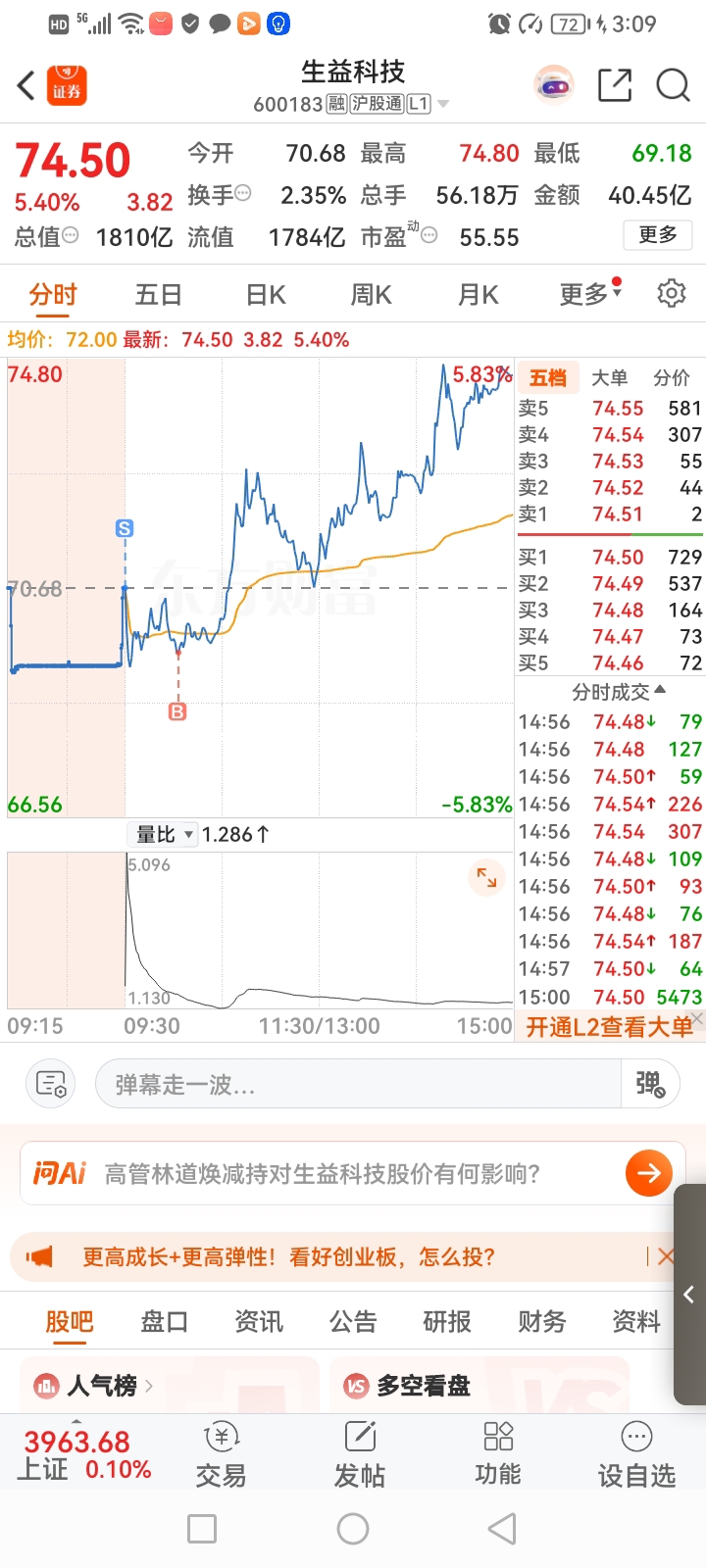The width and height of the screenshot is (706, 1568).
Task: Tap the 更多 button for more stock data
Action: point(658,235)
